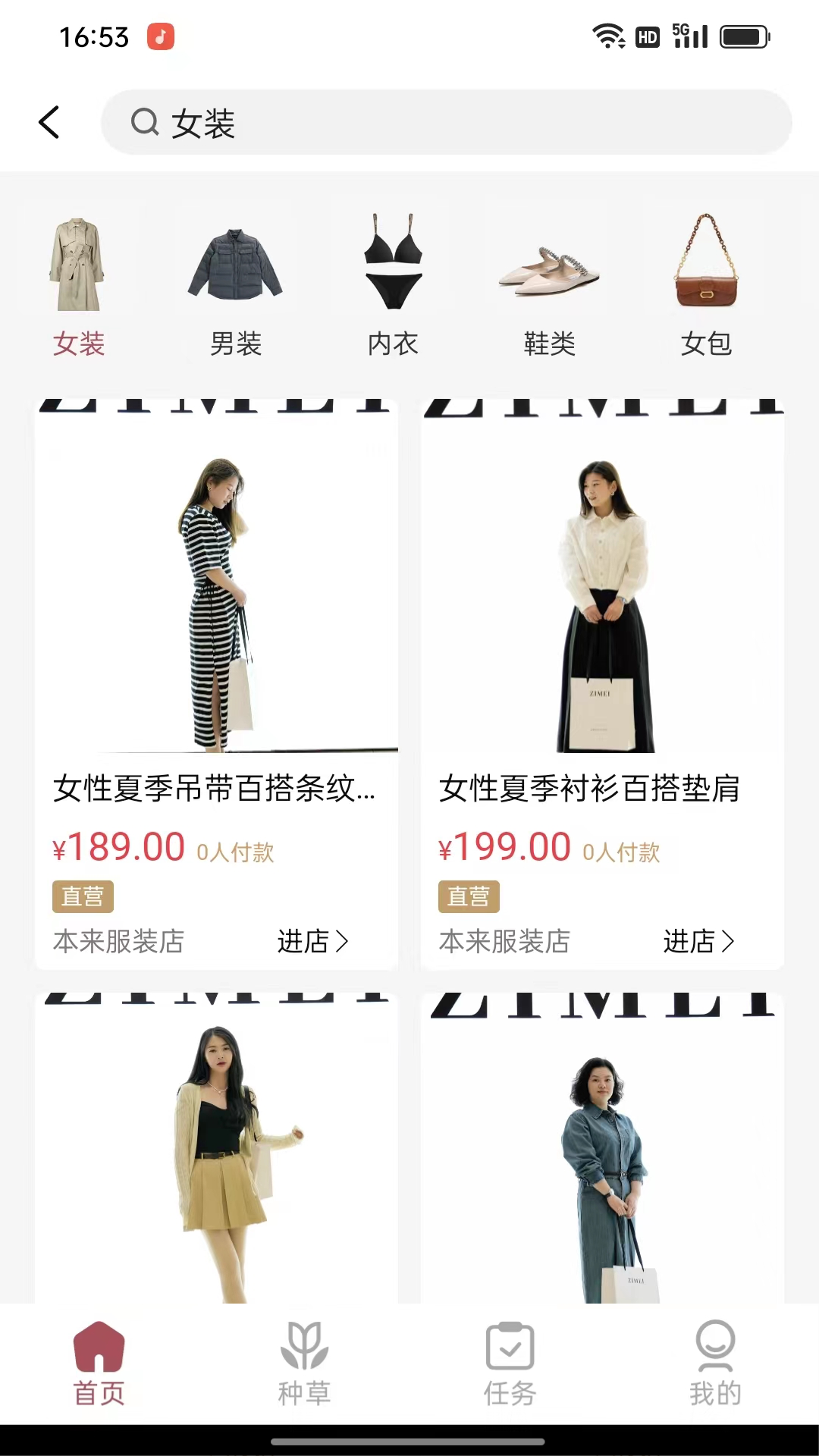Enter the shop from the ¥199.00 card

point(698,941)
